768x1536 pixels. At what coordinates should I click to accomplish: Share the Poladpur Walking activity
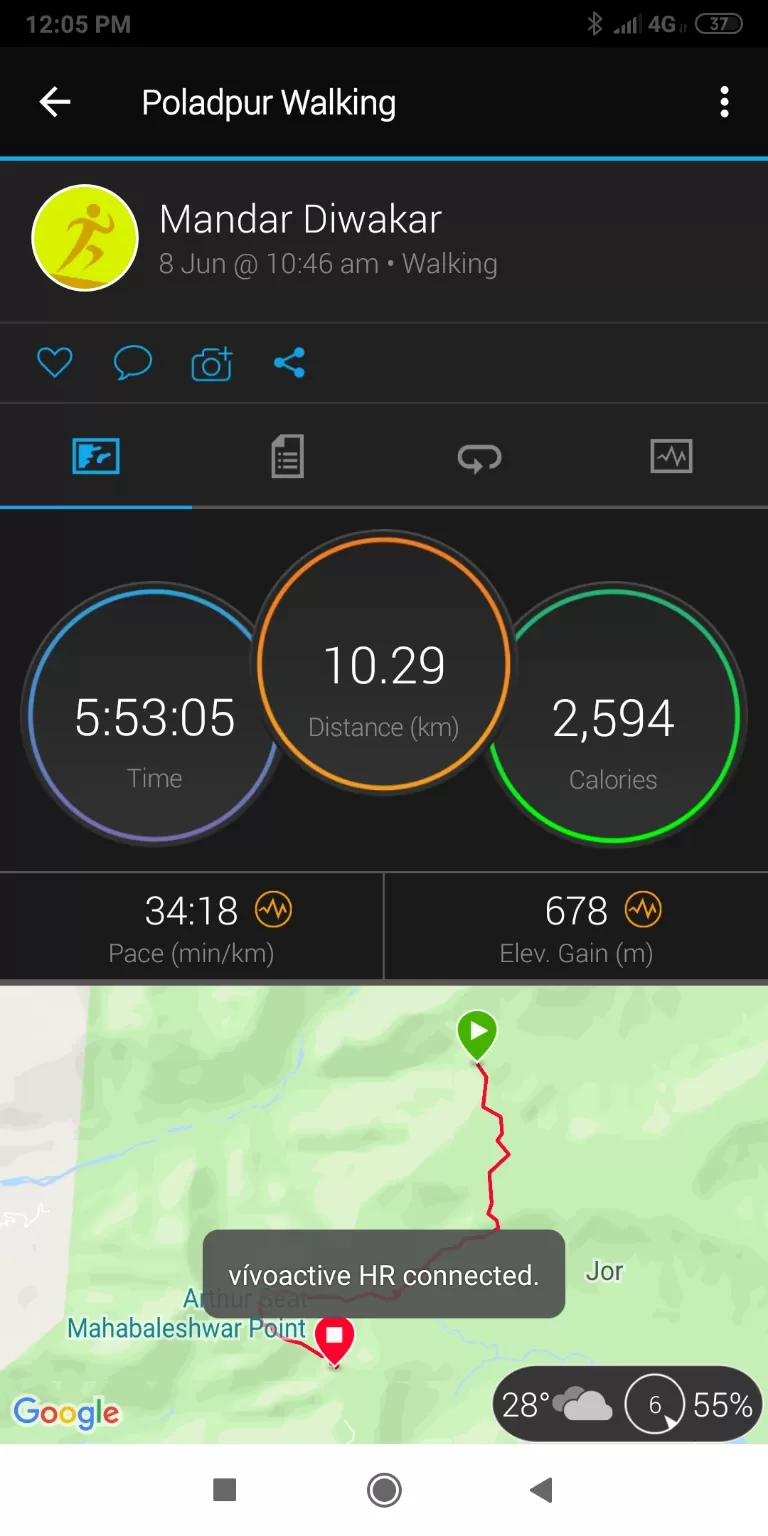click(289, 362)
